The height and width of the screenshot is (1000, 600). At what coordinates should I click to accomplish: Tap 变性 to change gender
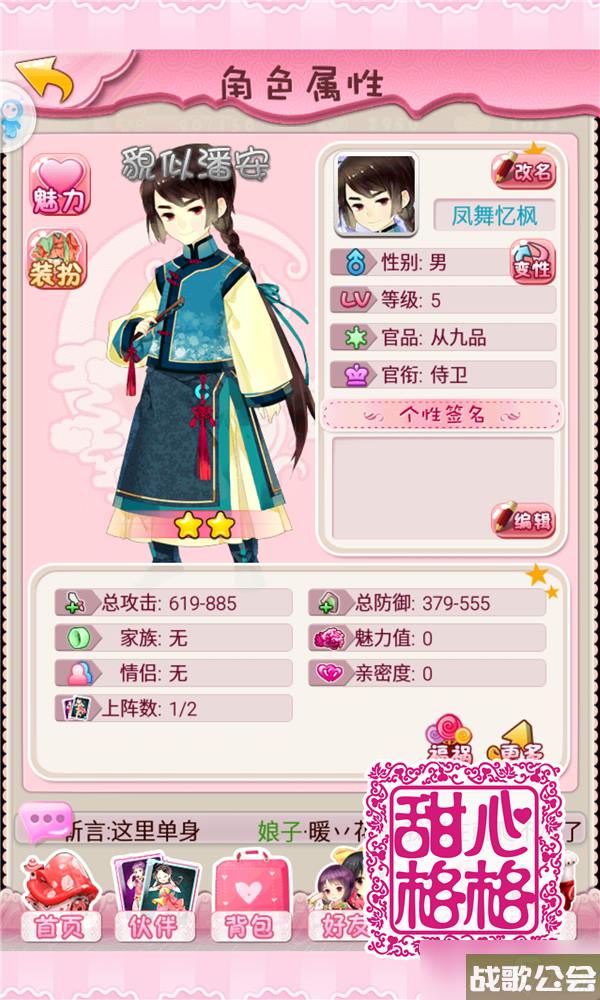point(532,263)
